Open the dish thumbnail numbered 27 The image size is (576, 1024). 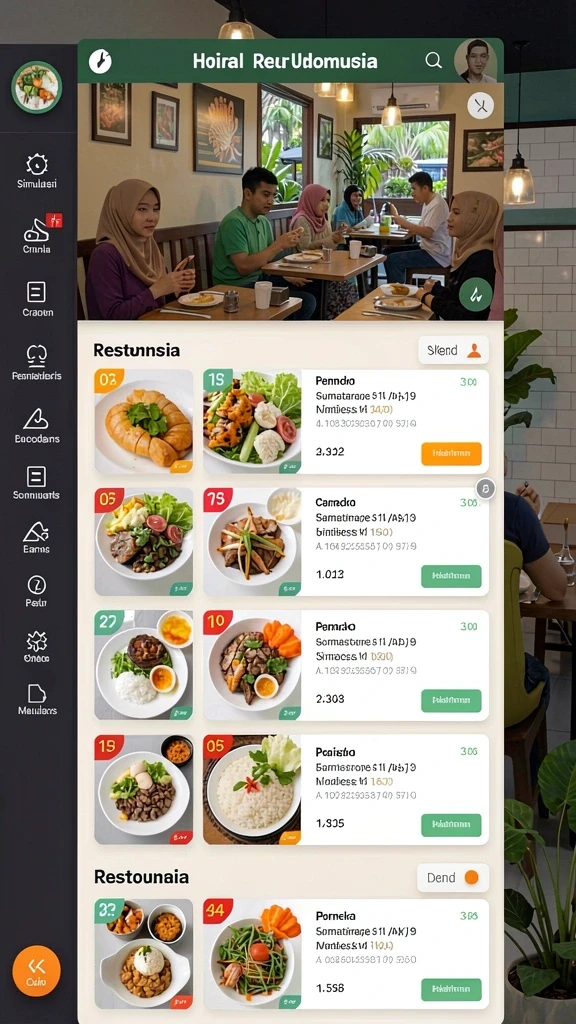point(144,665)
